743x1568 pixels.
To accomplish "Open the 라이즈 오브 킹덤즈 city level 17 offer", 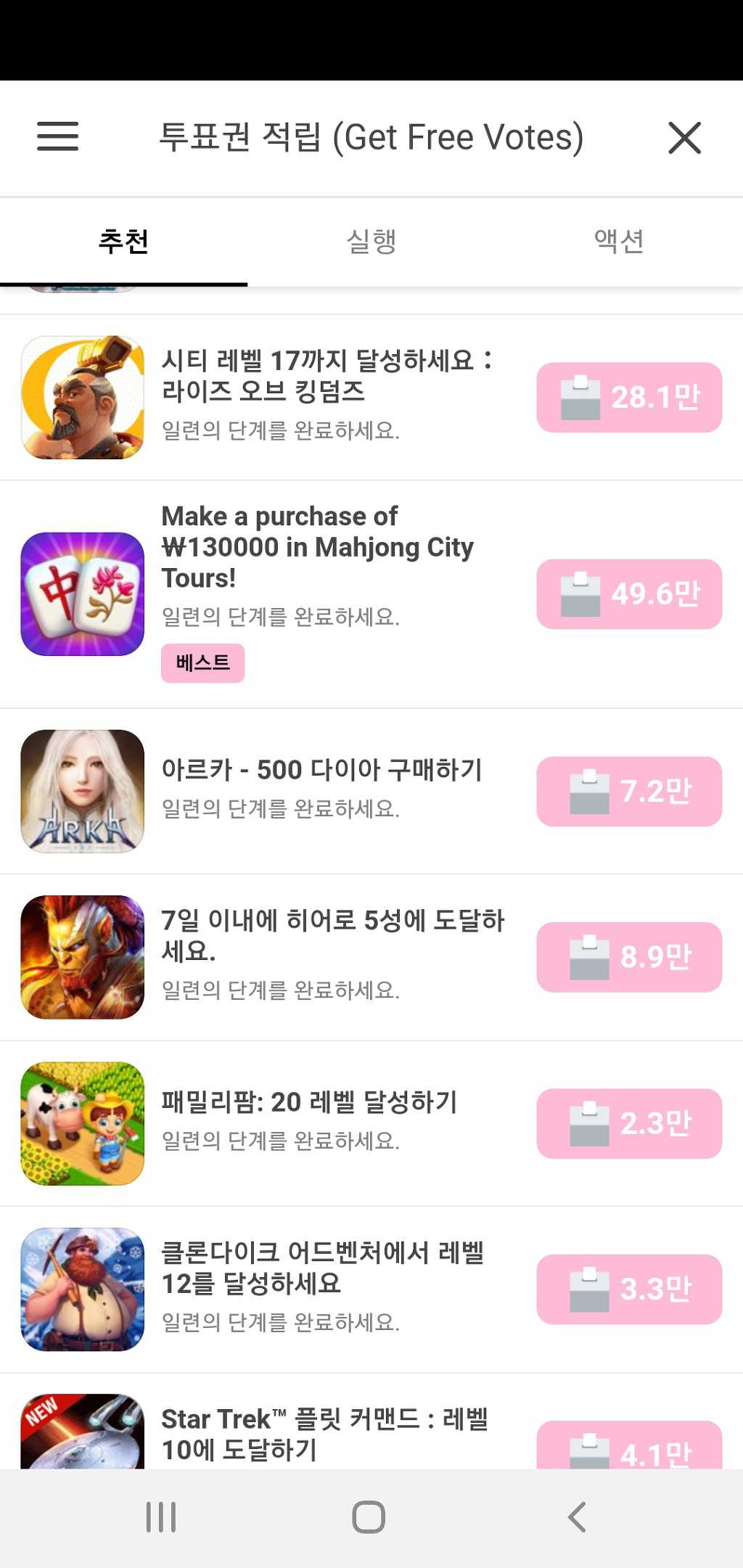I will click(327, 376).
